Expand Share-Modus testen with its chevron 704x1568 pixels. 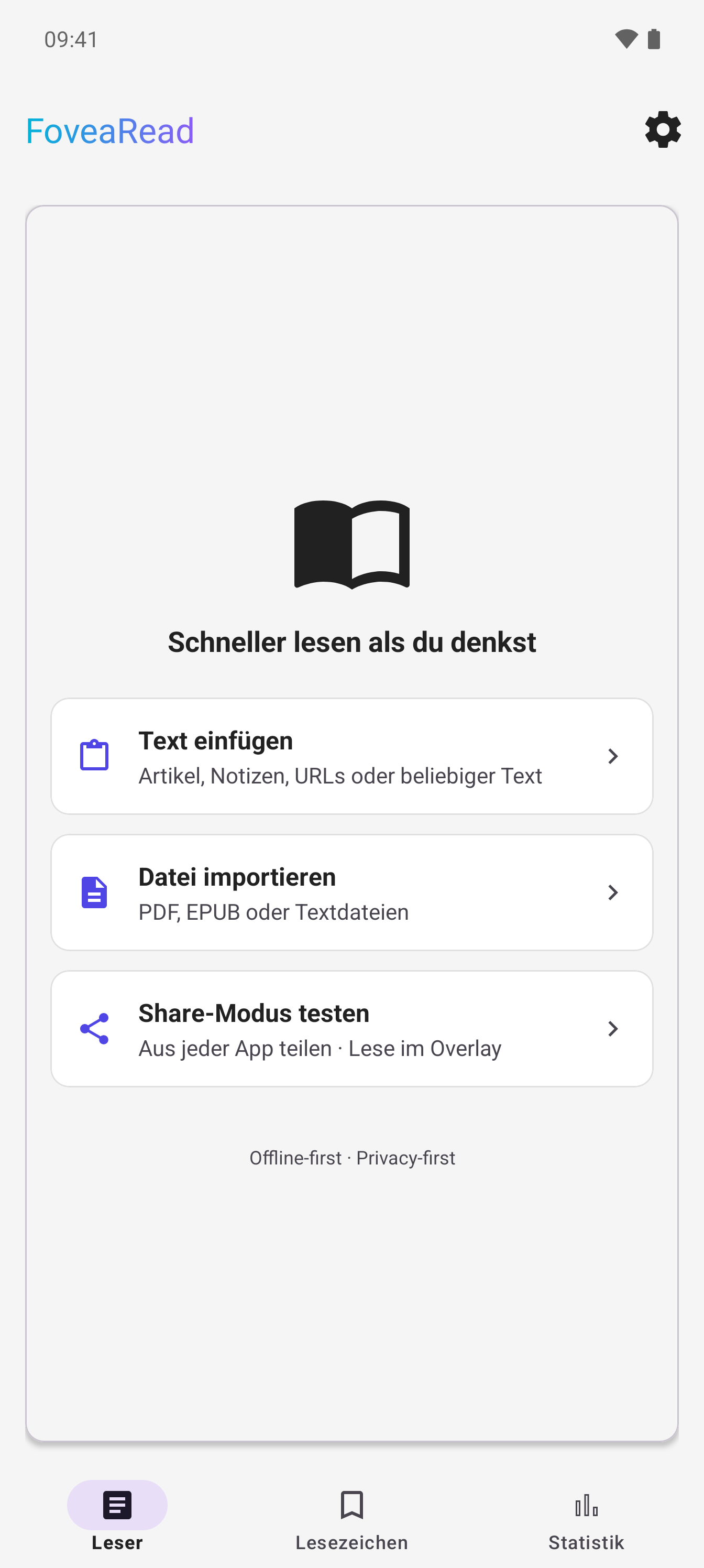coord(613,1028)
